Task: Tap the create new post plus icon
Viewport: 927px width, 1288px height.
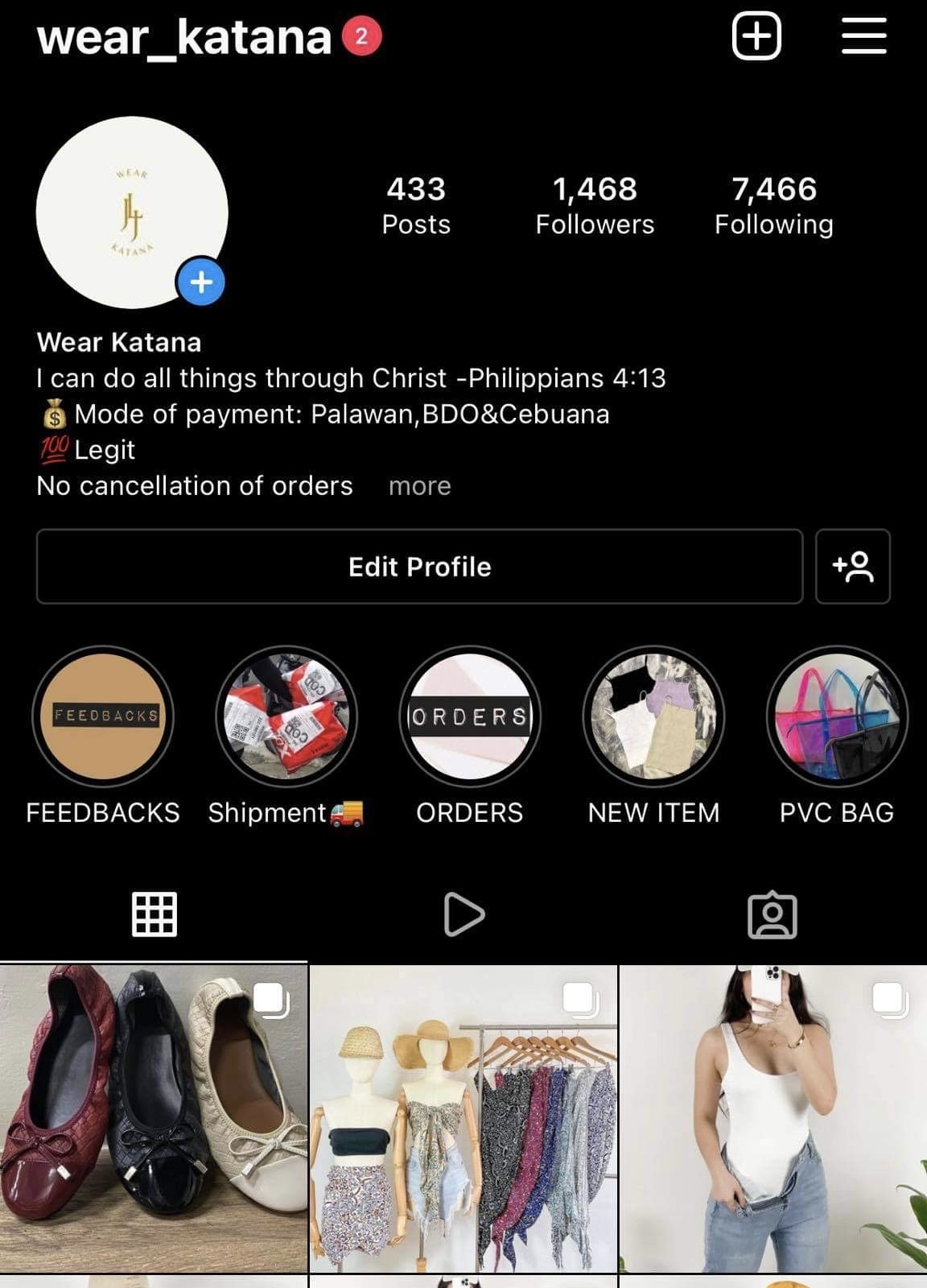Action: (x=756, y=36)
